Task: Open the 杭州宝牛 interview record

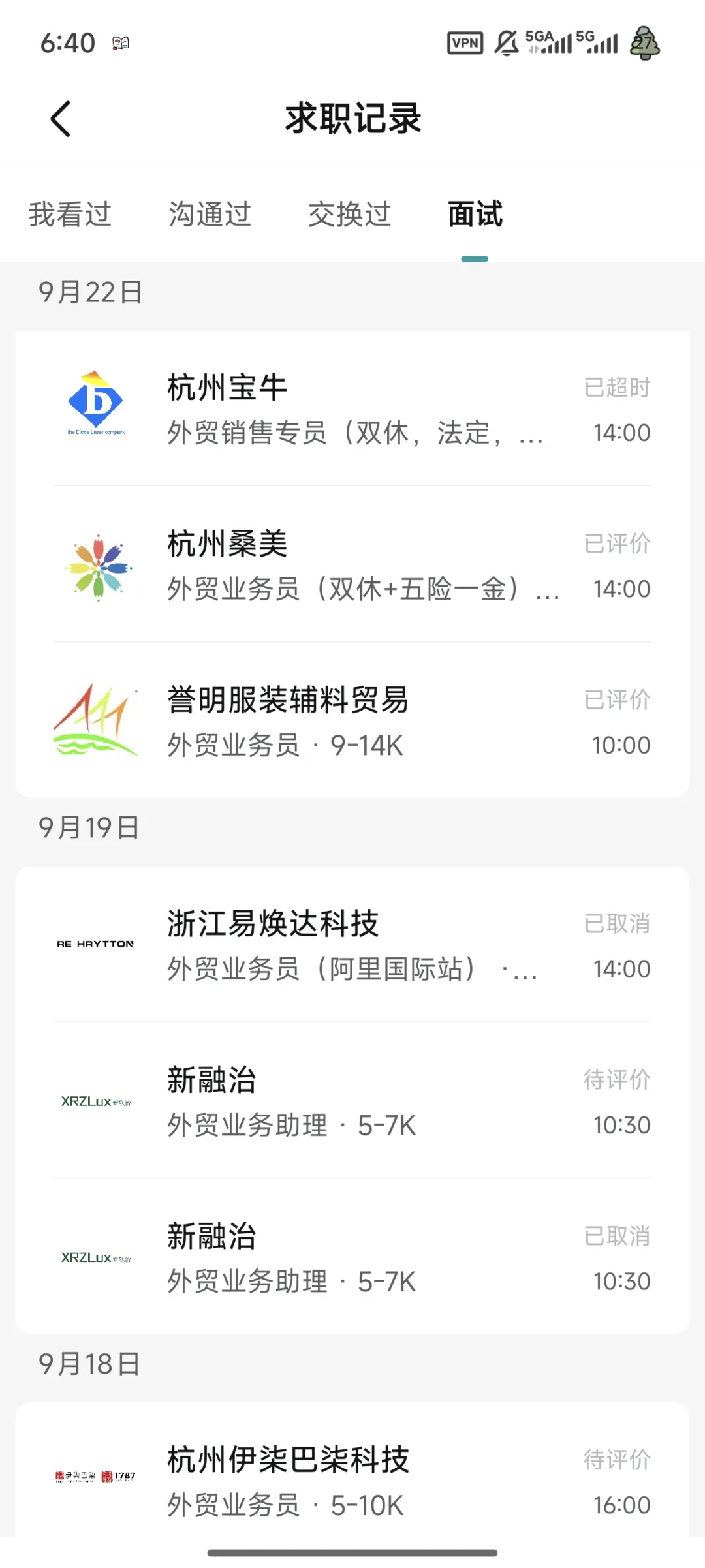Action: coord(352,408)
